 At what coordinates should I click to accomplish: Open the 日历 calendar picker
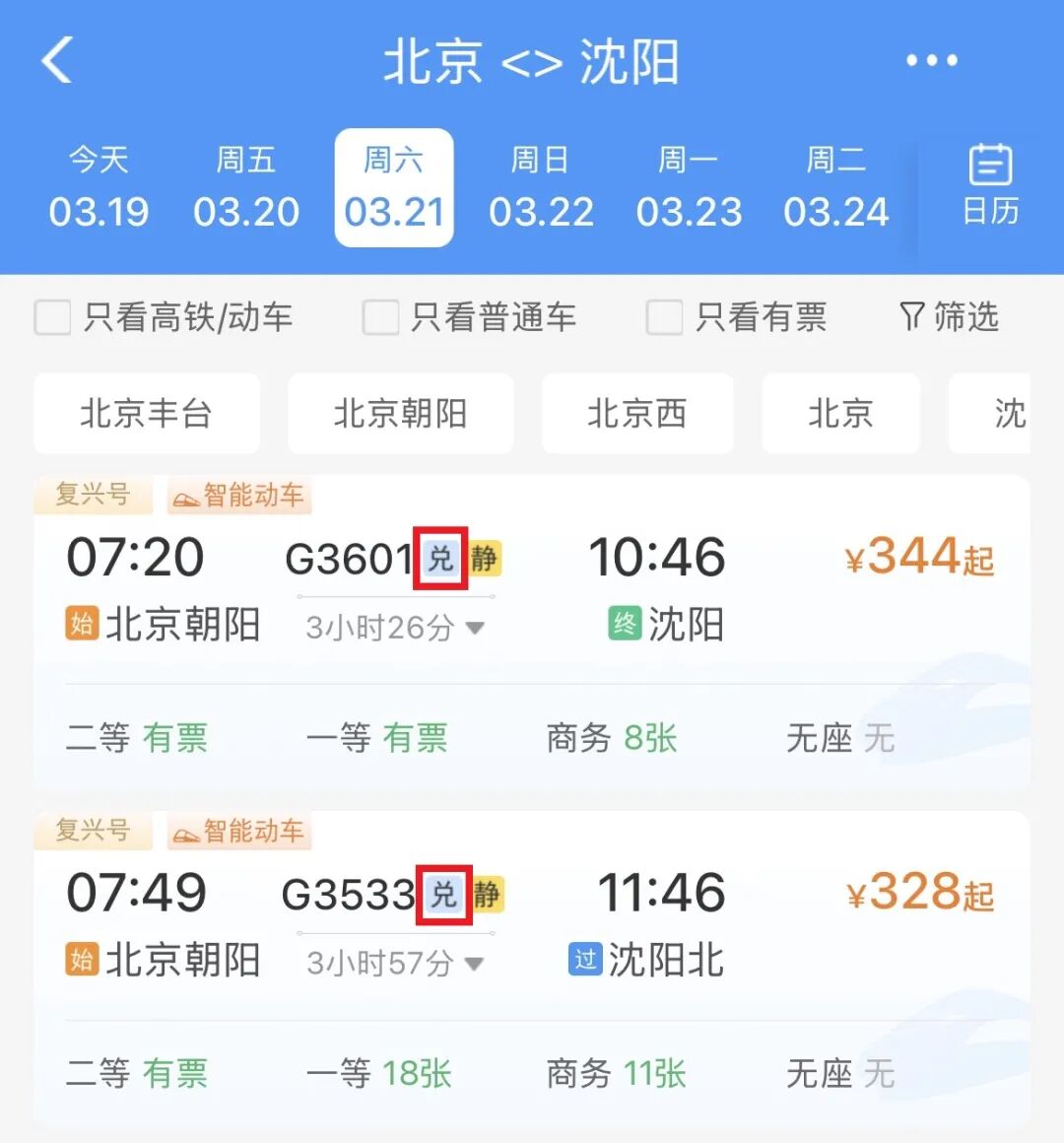click(990, 185)
